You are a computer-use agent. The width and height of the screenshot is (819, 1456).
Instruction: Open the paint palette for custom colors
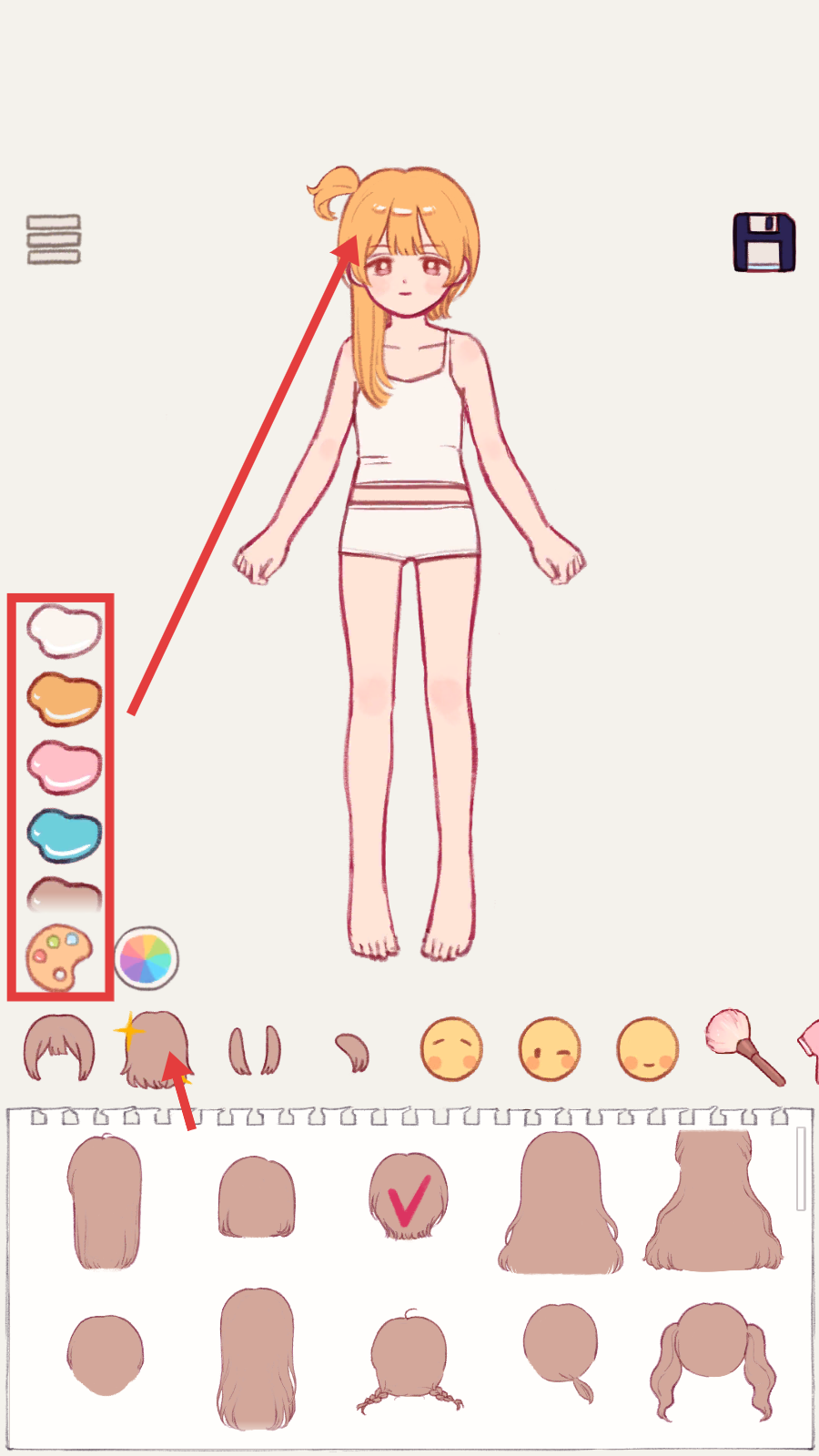pos(59,957)
